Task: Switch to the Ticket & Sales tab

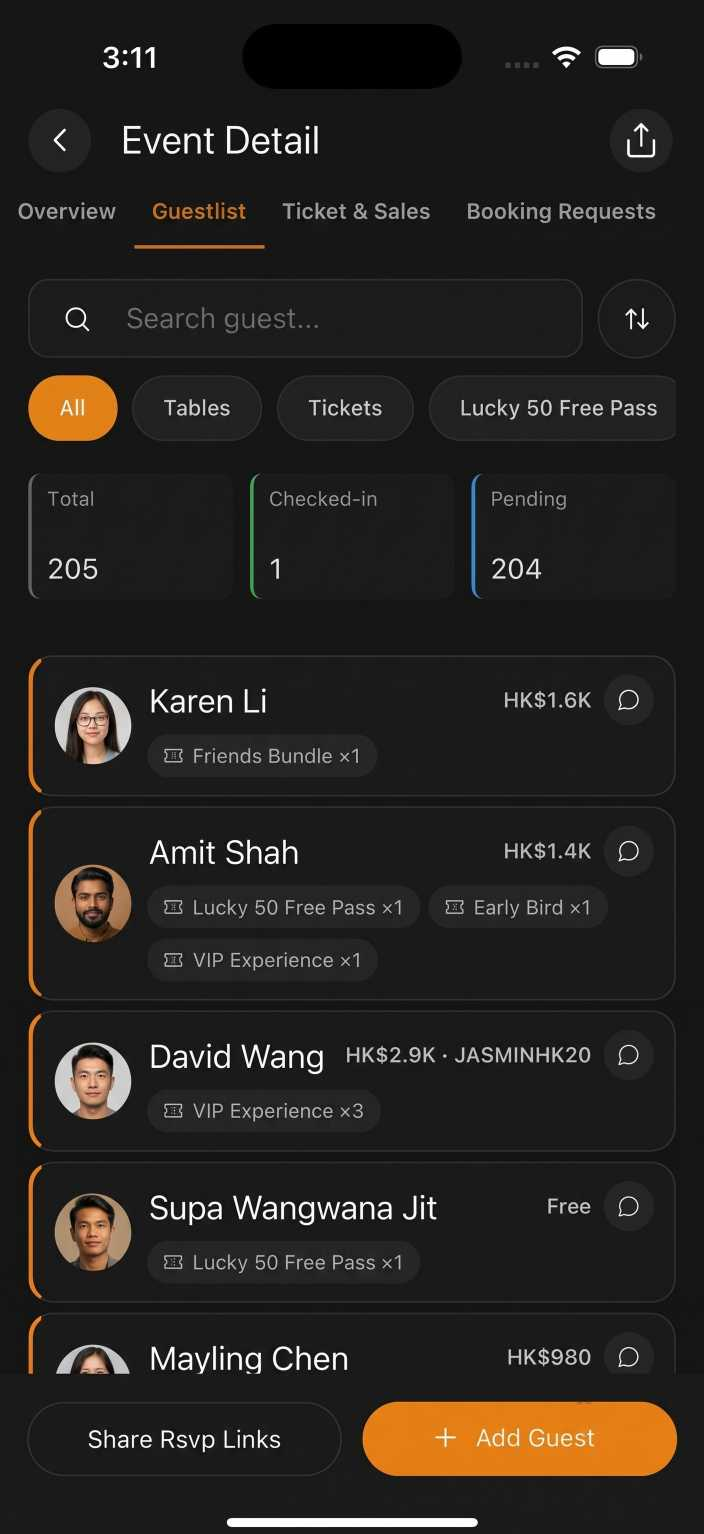Action: click(356, 211)
